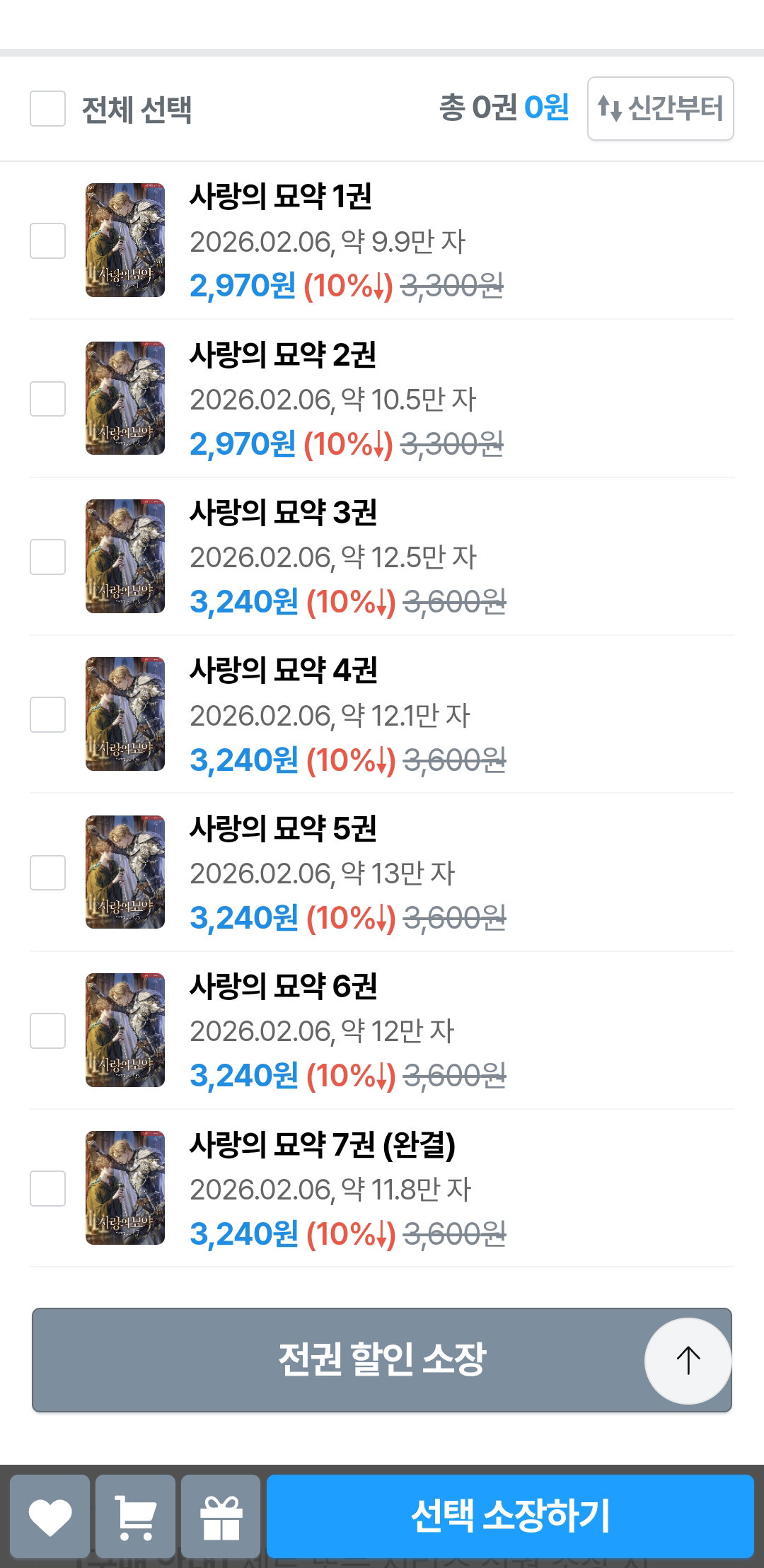764x1568 pixels.
Task: Tick the checkbox for 사랑의 묘약 6권
Action: (47, 1030)
